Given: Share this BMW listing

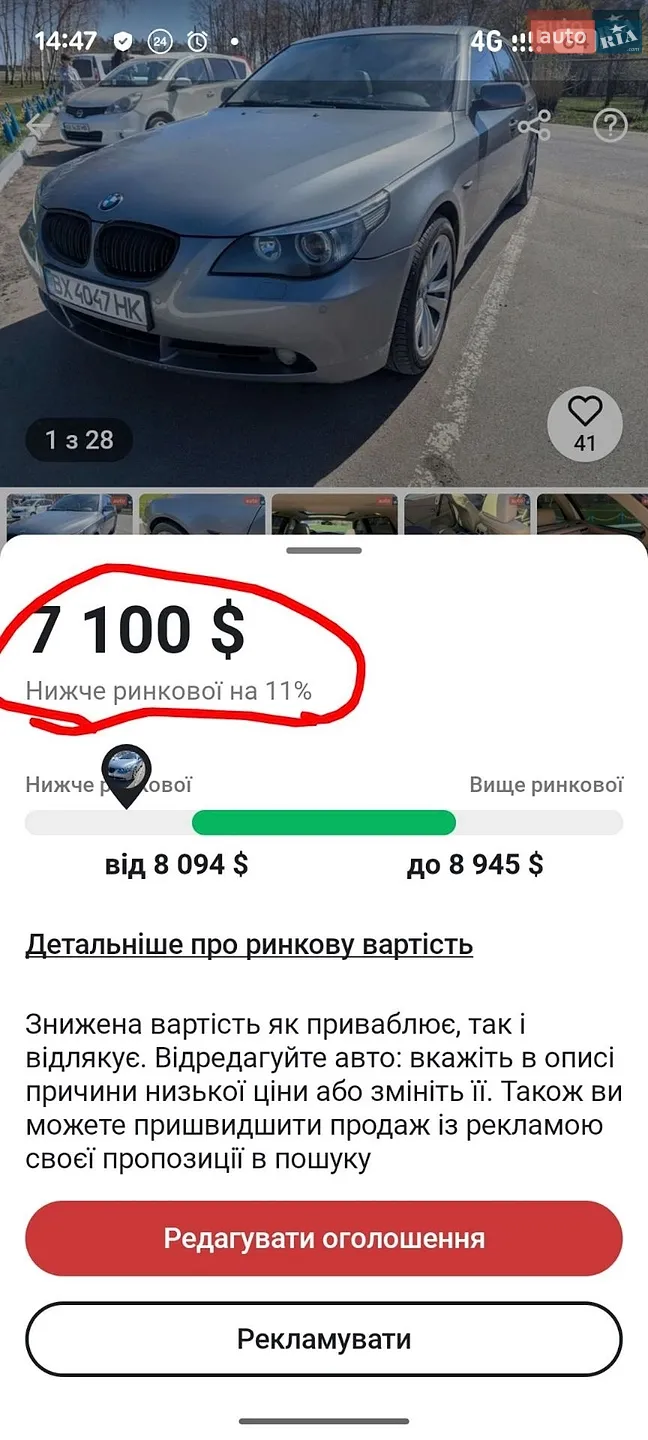Looking at the screenshot, I should (534, 126).
